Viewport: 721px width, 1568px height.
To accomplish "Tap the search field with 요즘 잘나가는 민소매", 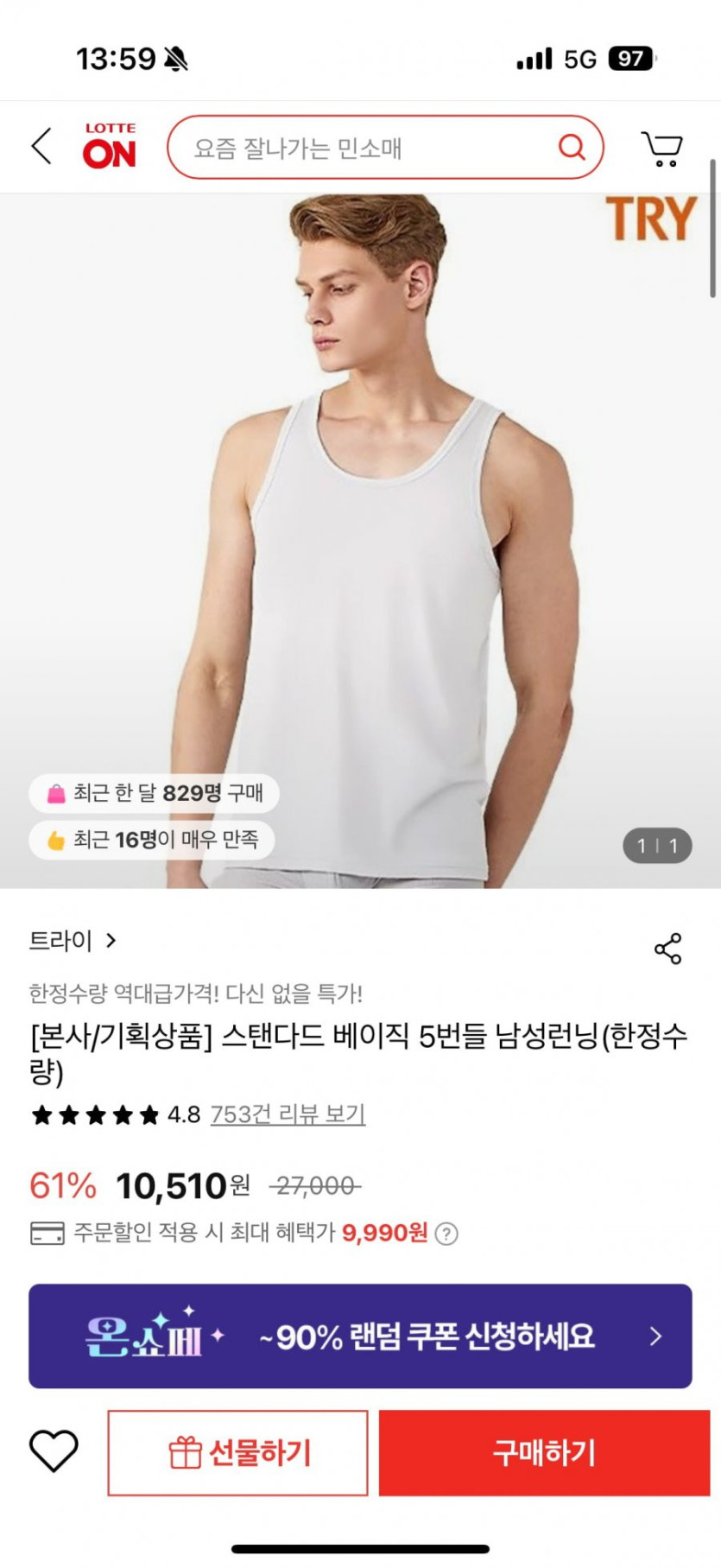I will click(x=363, y=148).
